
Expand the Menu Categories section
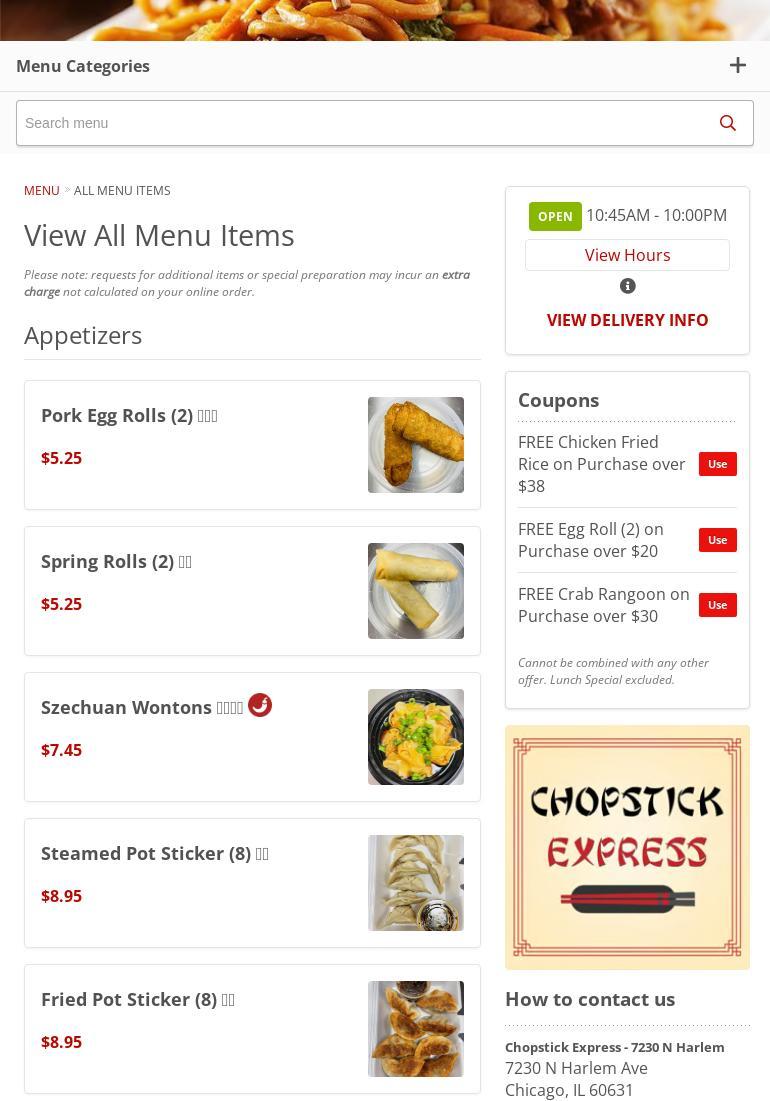pos(737,66)
